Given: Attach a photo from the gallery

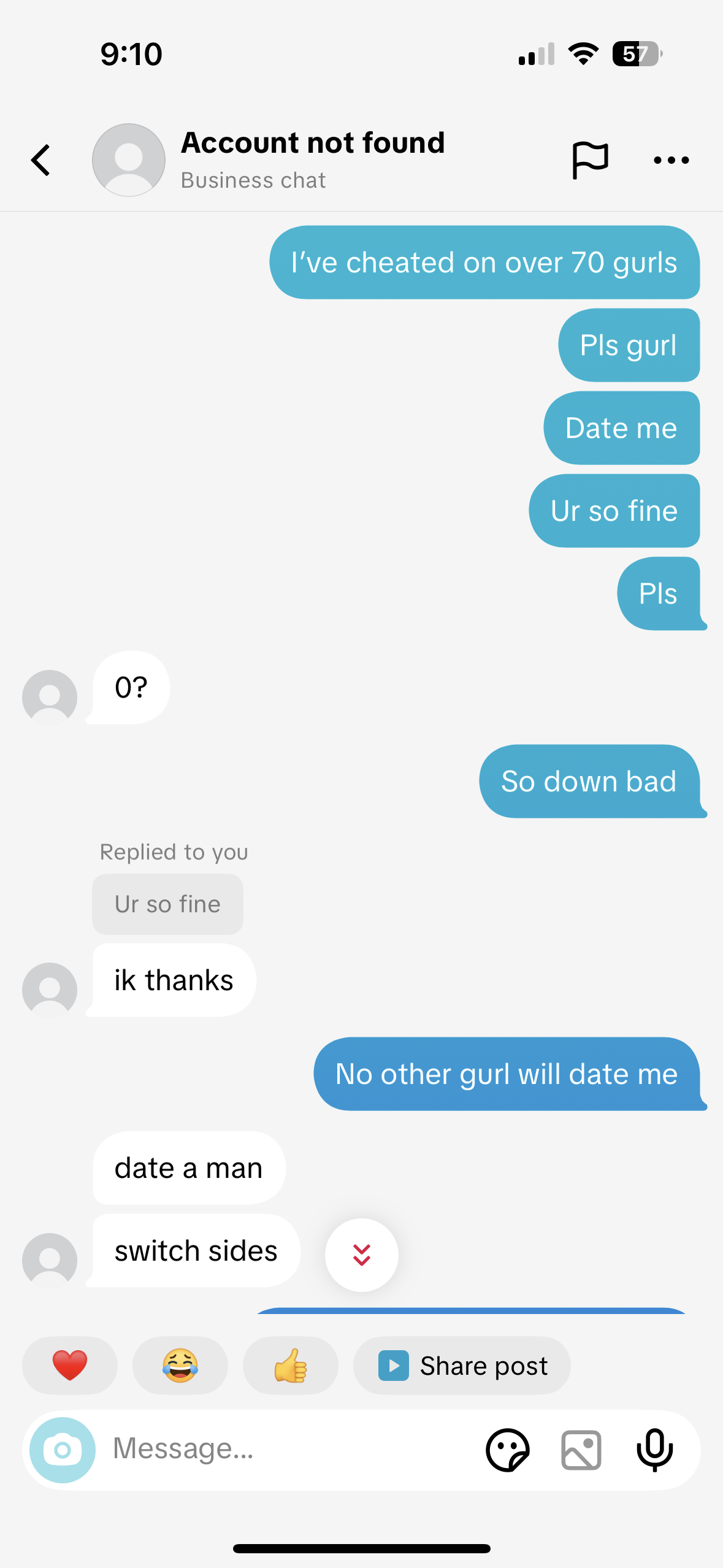Looking at the screenshot, I should pos(581,1450).
